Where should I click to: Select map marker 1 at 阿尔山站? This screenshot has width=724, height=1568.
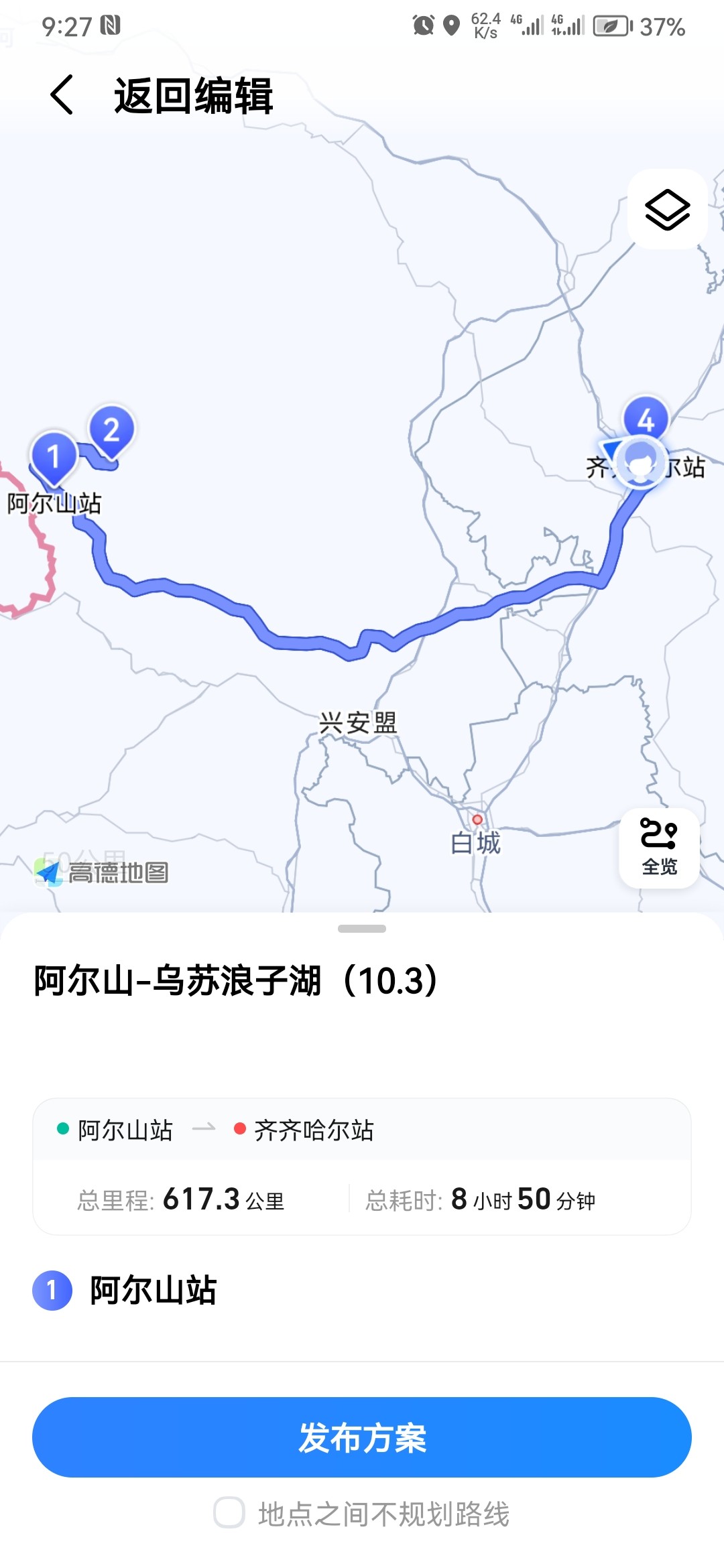(54, 457)
